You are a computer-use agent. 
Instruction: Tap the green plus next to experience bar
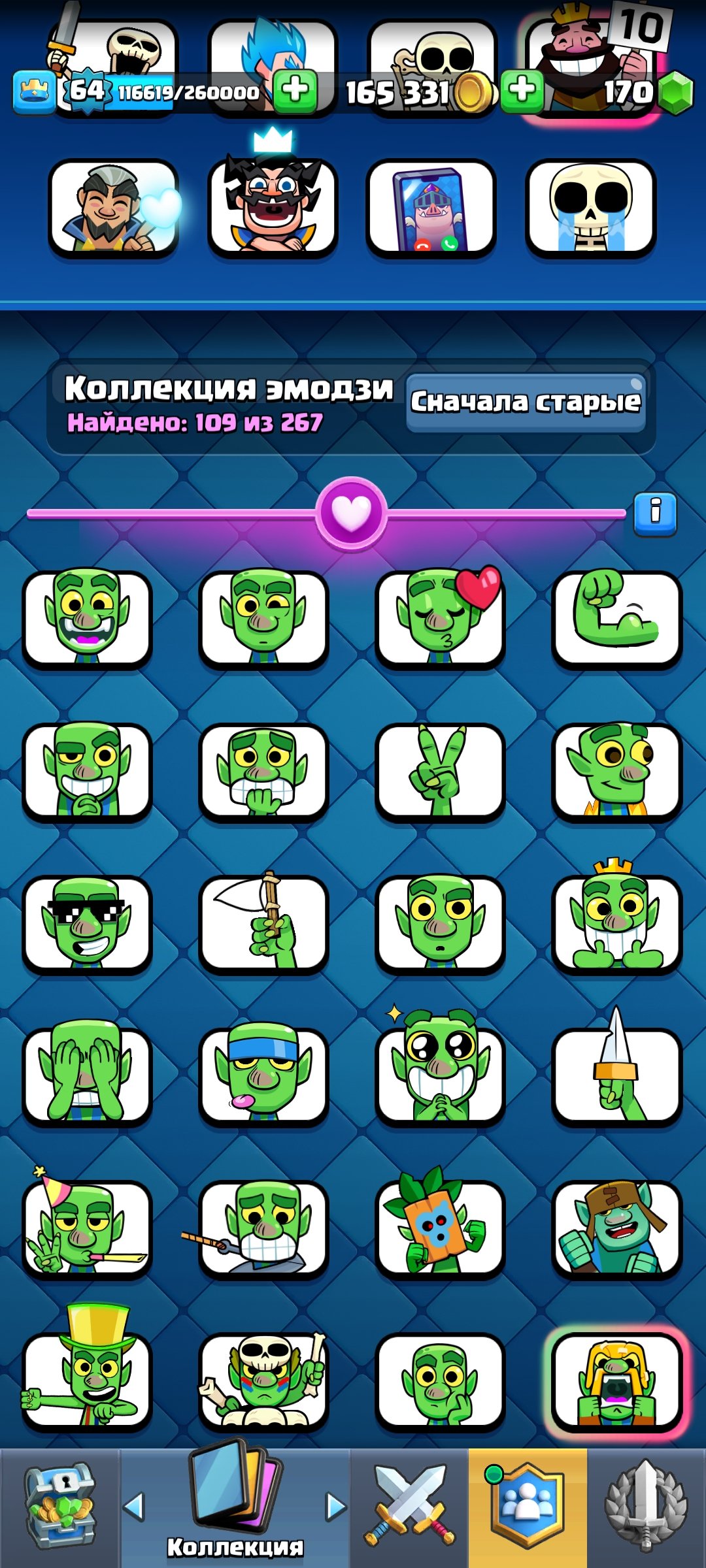coord(295,90)
